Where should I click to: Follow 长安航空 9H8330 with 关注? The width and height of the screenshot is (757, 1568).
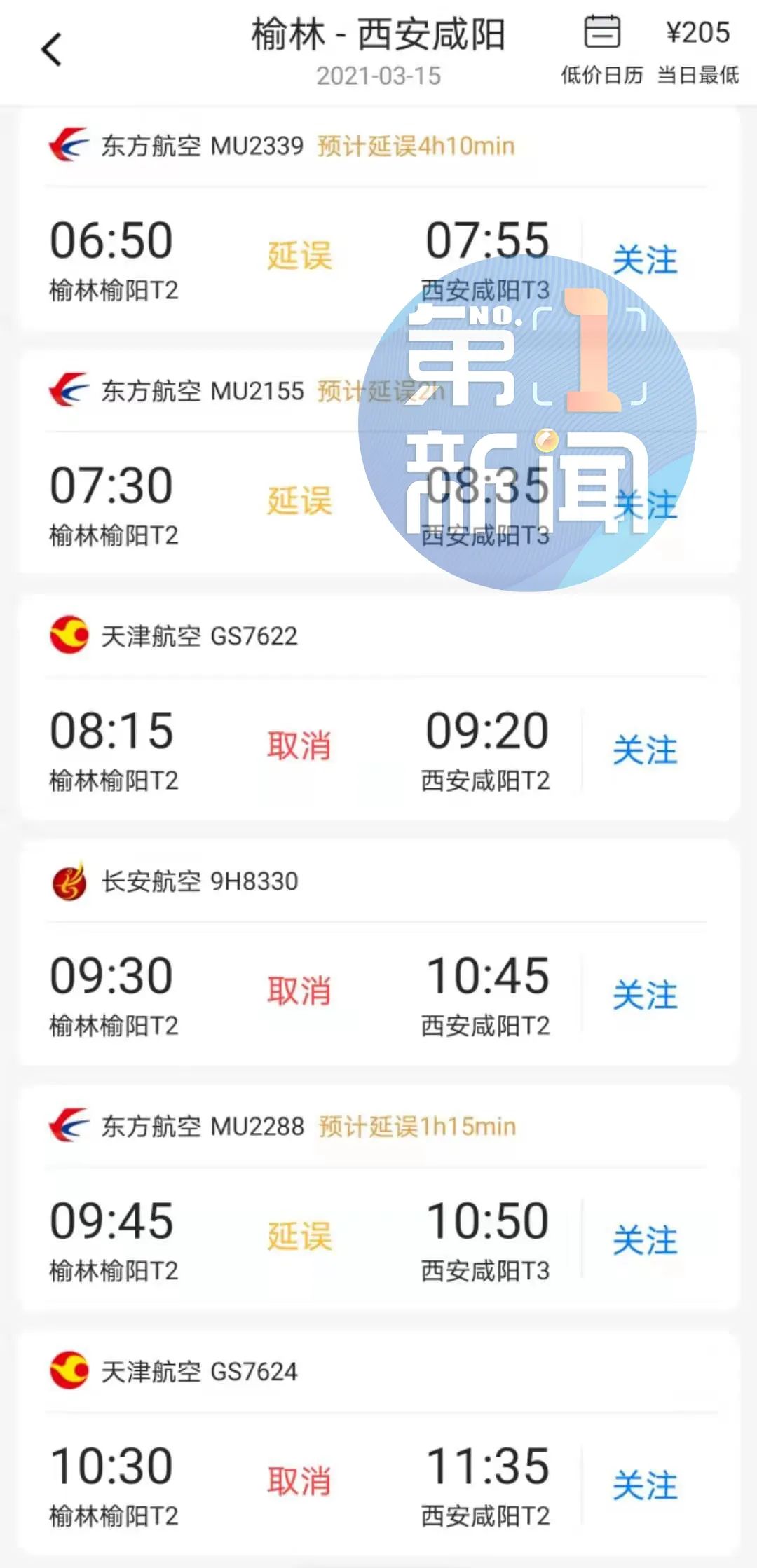click(x=645, y=996)
